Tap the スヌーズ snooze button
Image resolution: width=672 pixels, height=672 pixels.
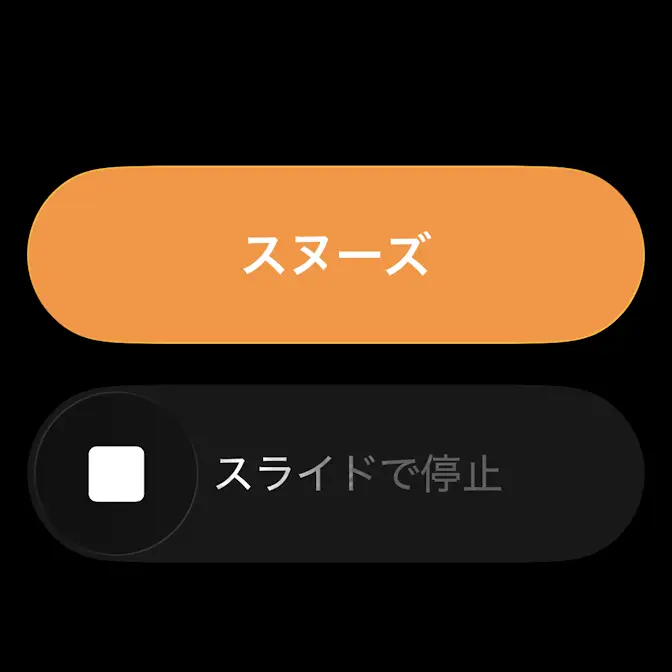336,255
